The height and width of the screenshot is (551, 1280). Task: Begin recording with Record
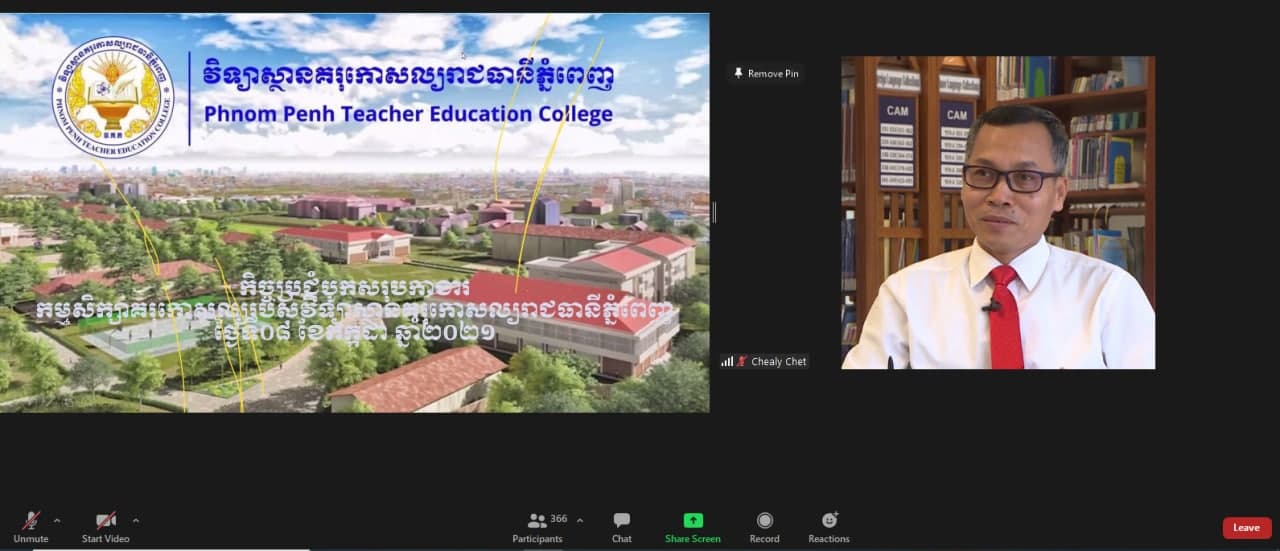(x=764, y=526)
